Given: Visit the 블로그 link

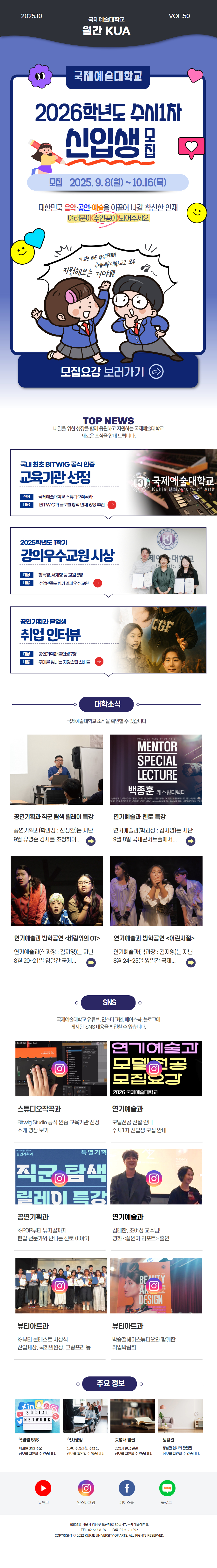Looking at the screenshot, I should [167, 1488].
